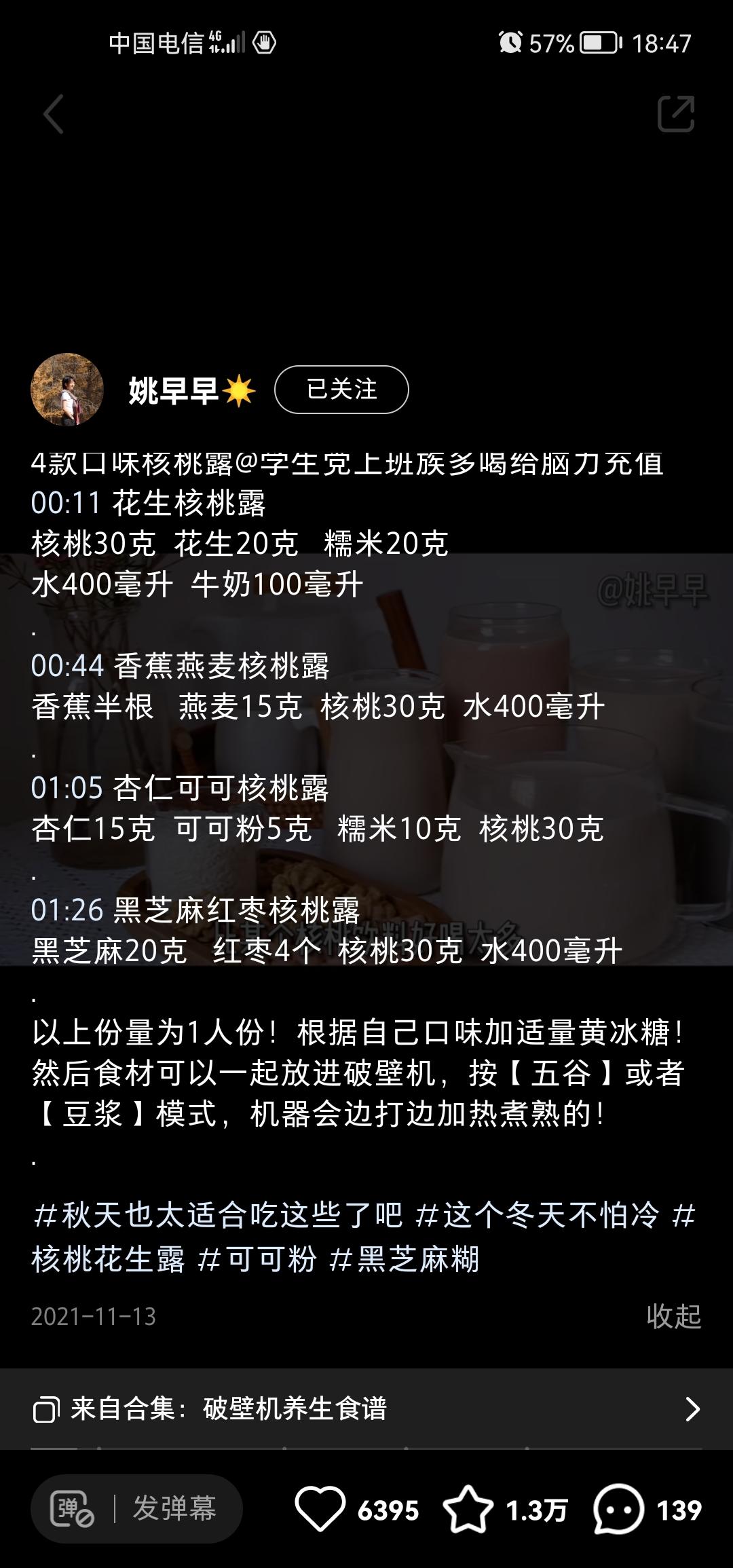Open hashtag #可可粉

257,1259
